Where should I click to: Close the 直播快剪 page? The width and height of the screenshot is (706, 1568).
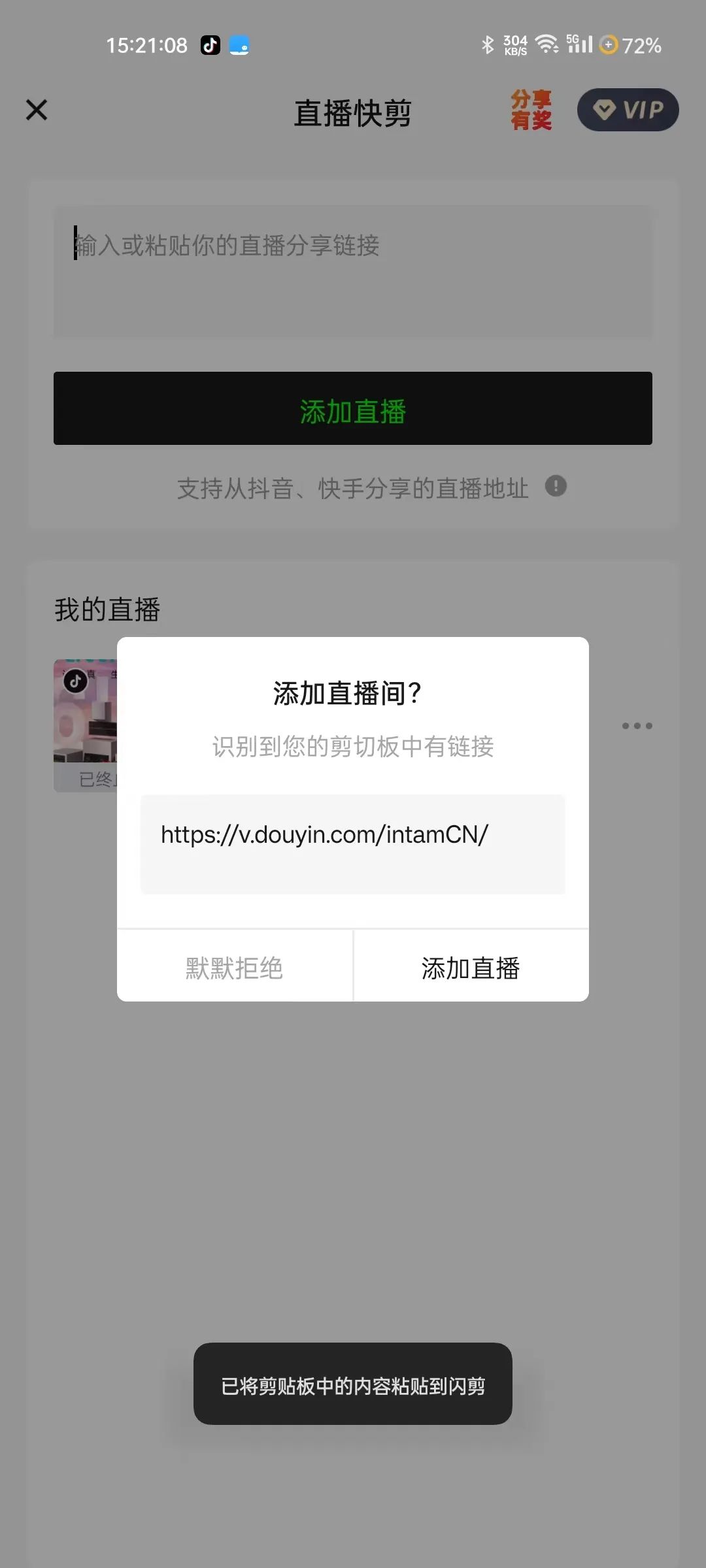point(37,110)
